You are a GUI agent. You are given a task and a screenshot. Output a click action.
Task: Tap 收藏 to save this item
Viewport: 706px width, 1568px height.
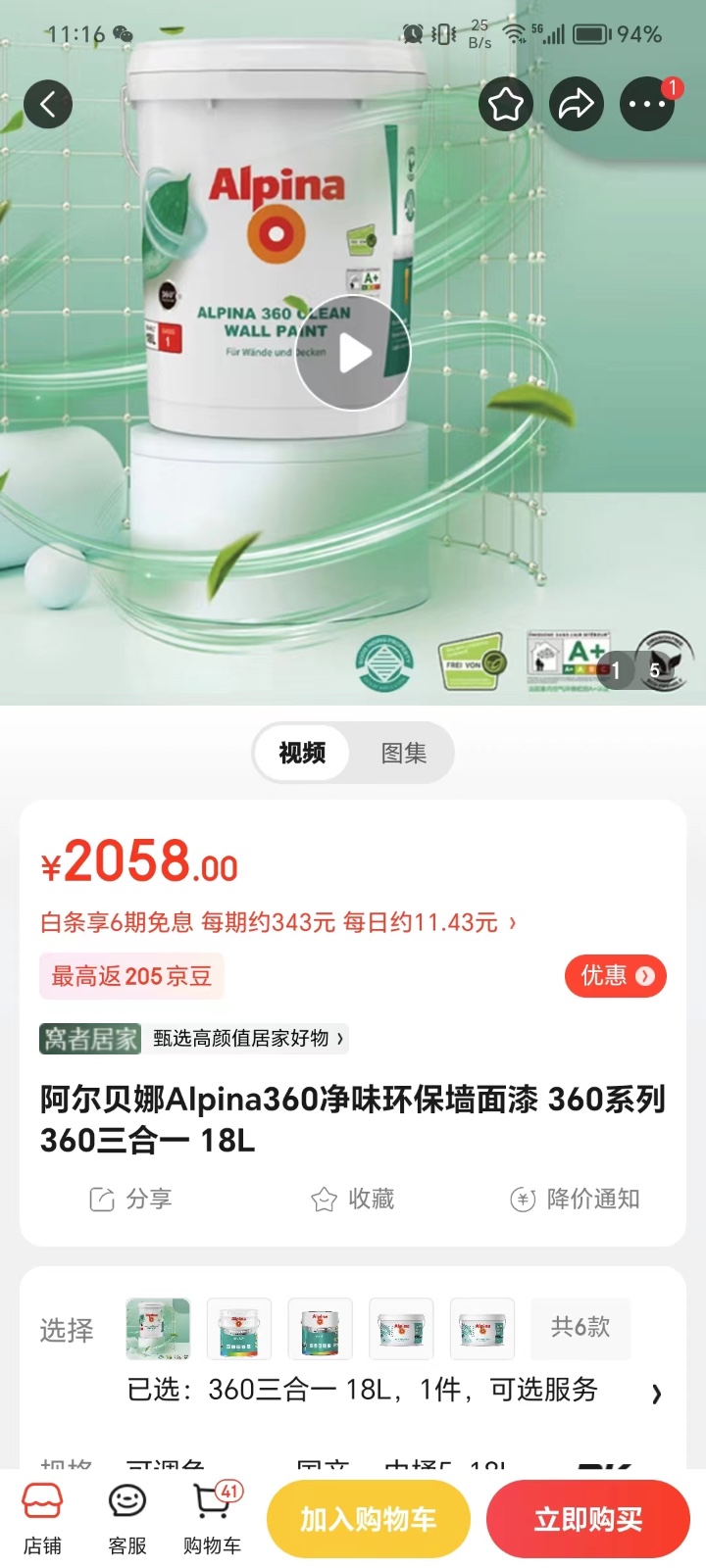[353, 1200]
